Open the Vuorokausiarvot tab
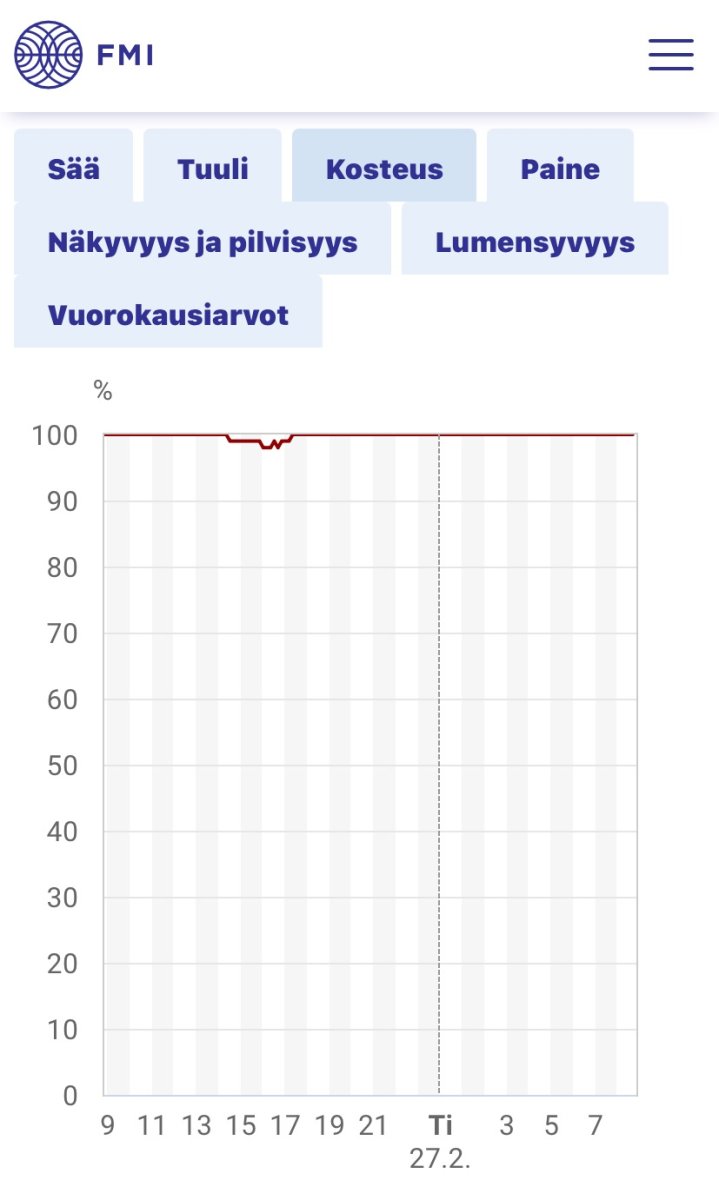The height and width of the screenshot is (1200, 719). (168, 314)
